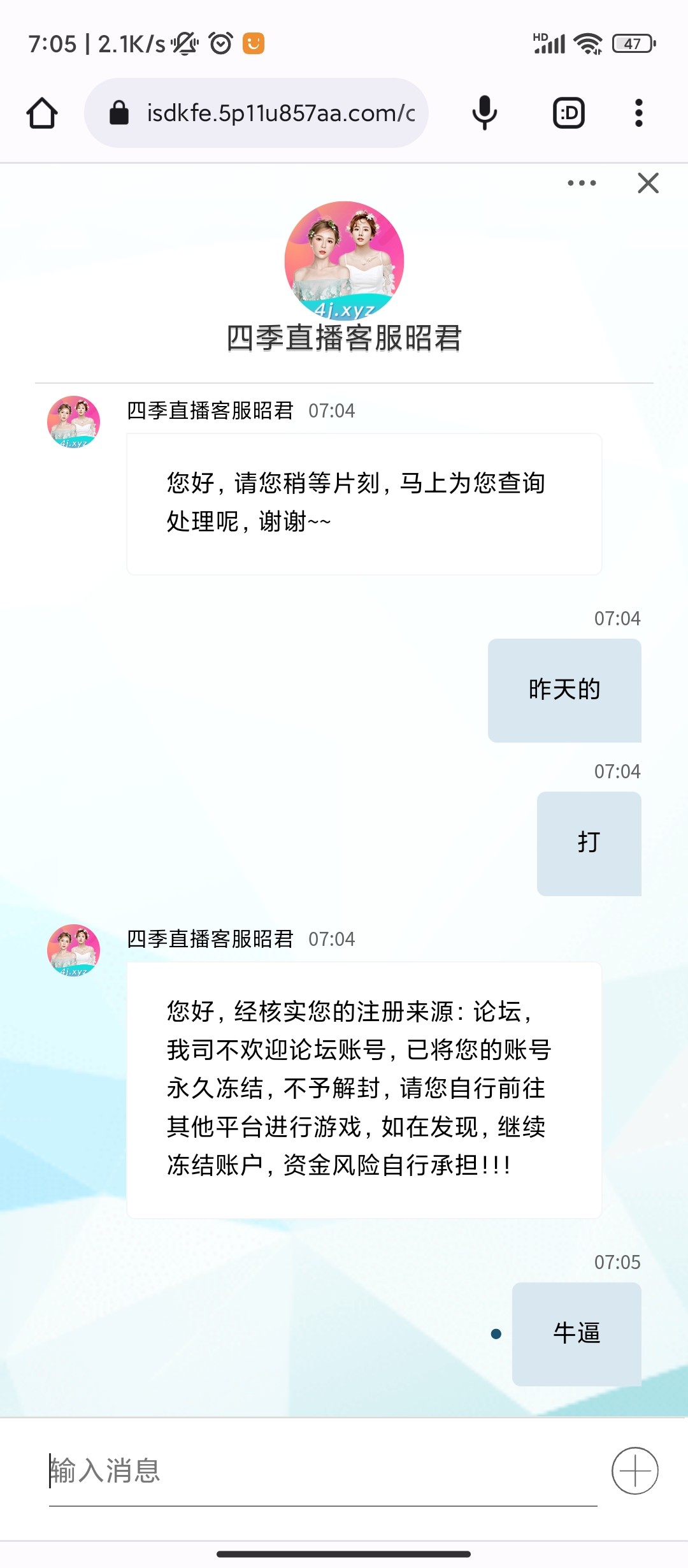Tap the mute/vibrate icon in status bar
The image size is (688, 1568).
click(183, 43)
